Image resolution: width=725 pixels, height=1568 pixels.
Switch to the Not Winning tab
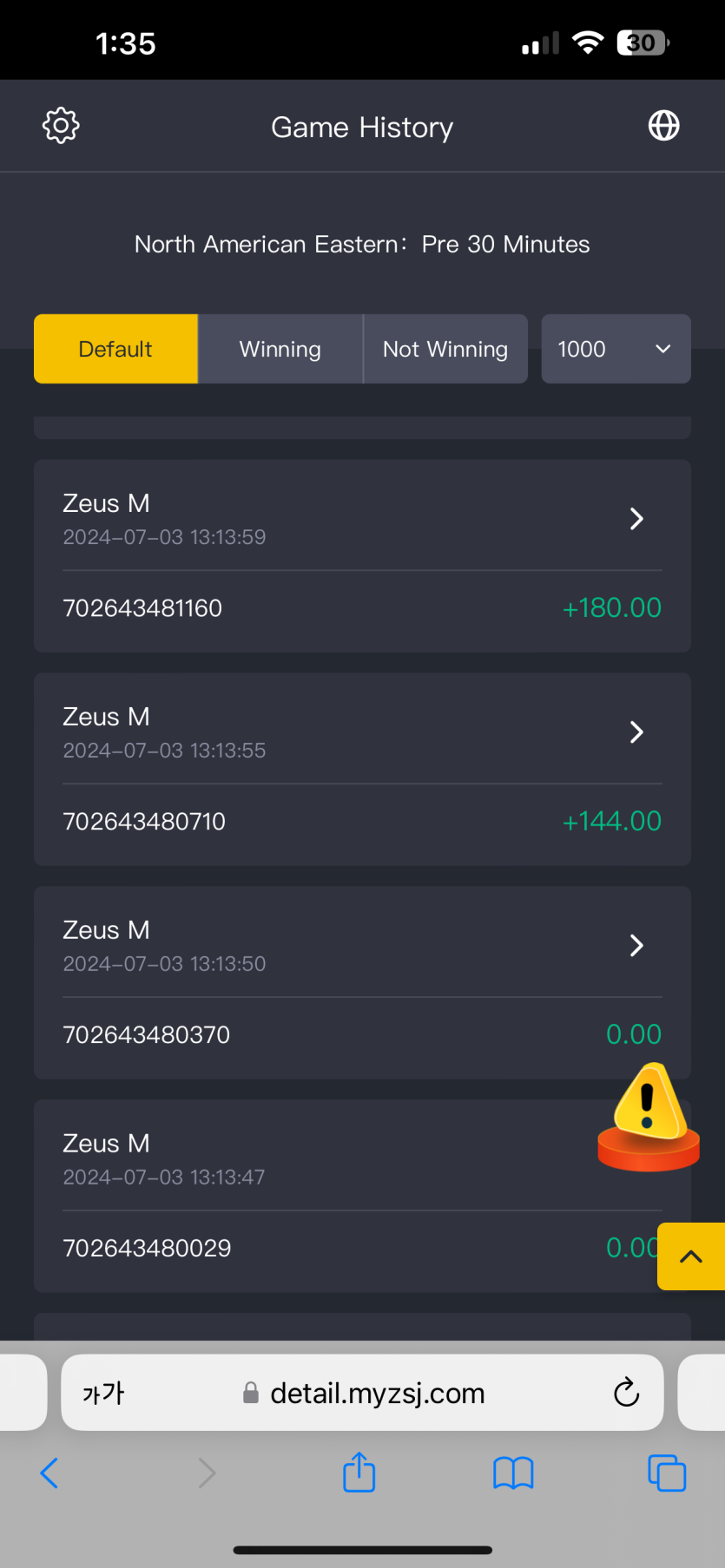pyautogui.click(x=445, y=349)
